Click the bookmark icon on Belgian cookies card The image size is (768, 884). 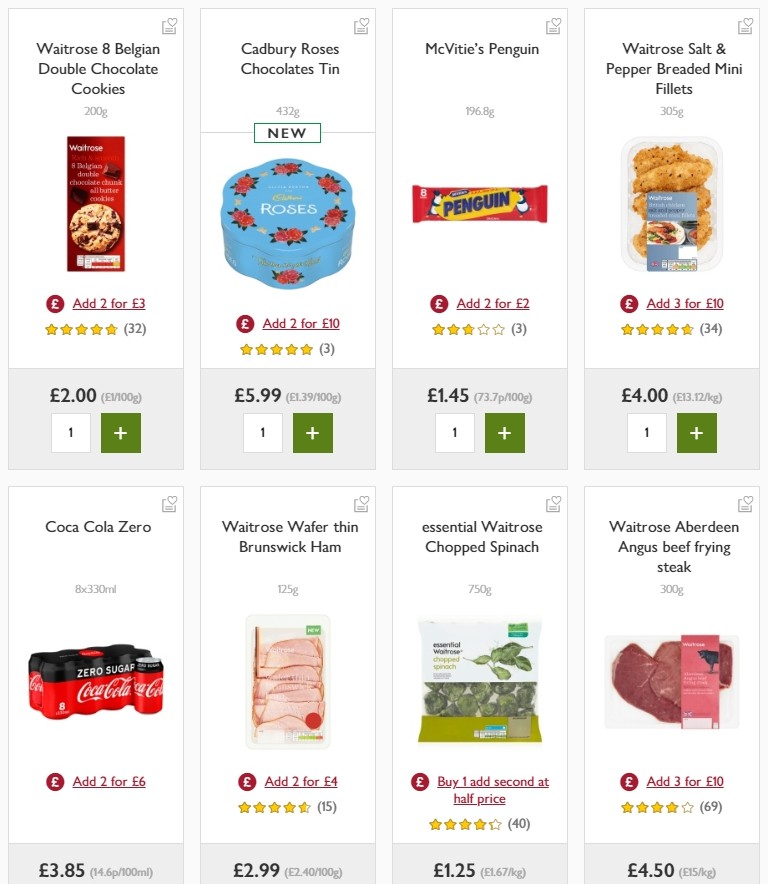click(x=169, y=25)
